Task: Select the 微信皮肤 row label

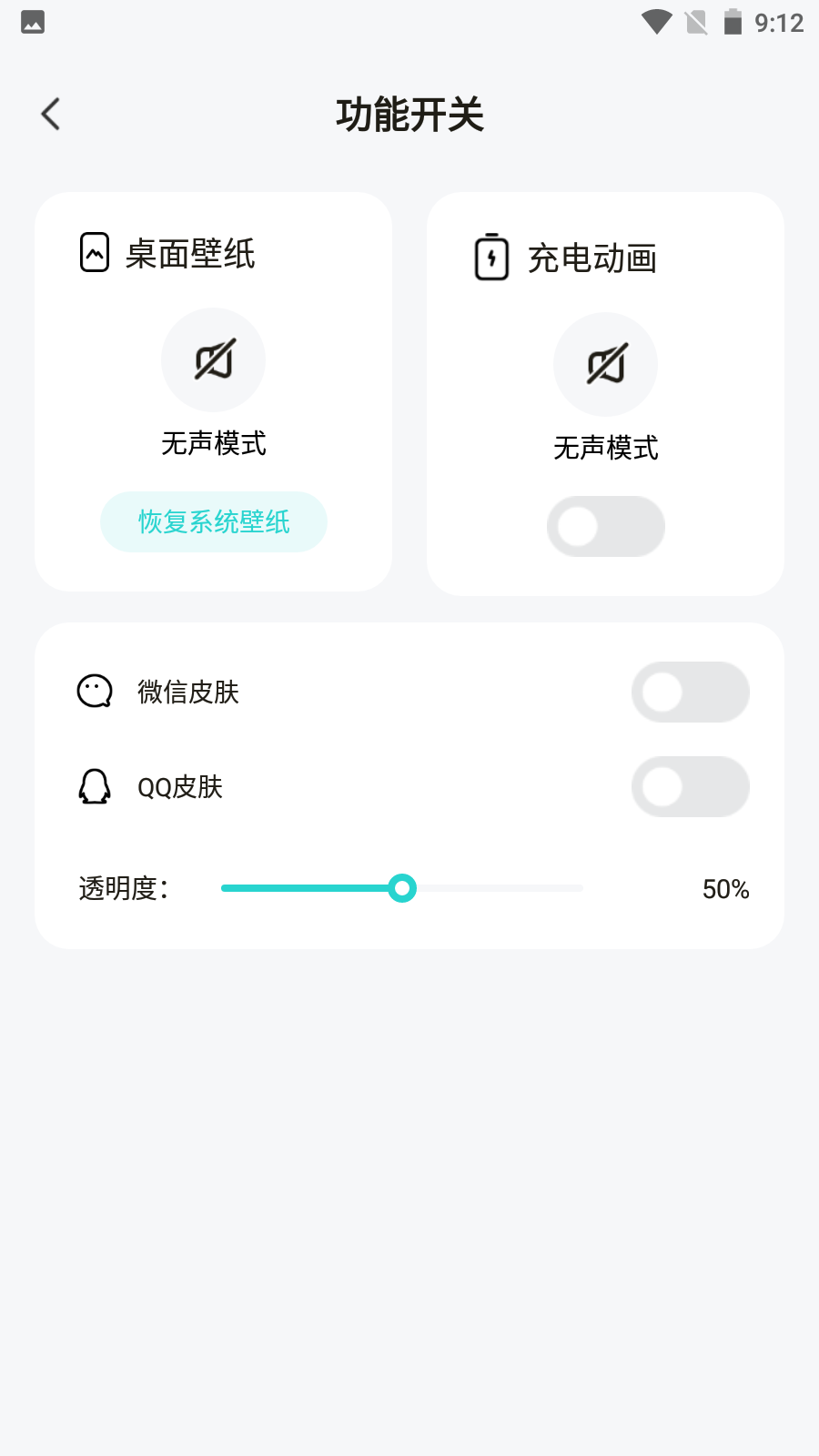Action: pos(187,693)
